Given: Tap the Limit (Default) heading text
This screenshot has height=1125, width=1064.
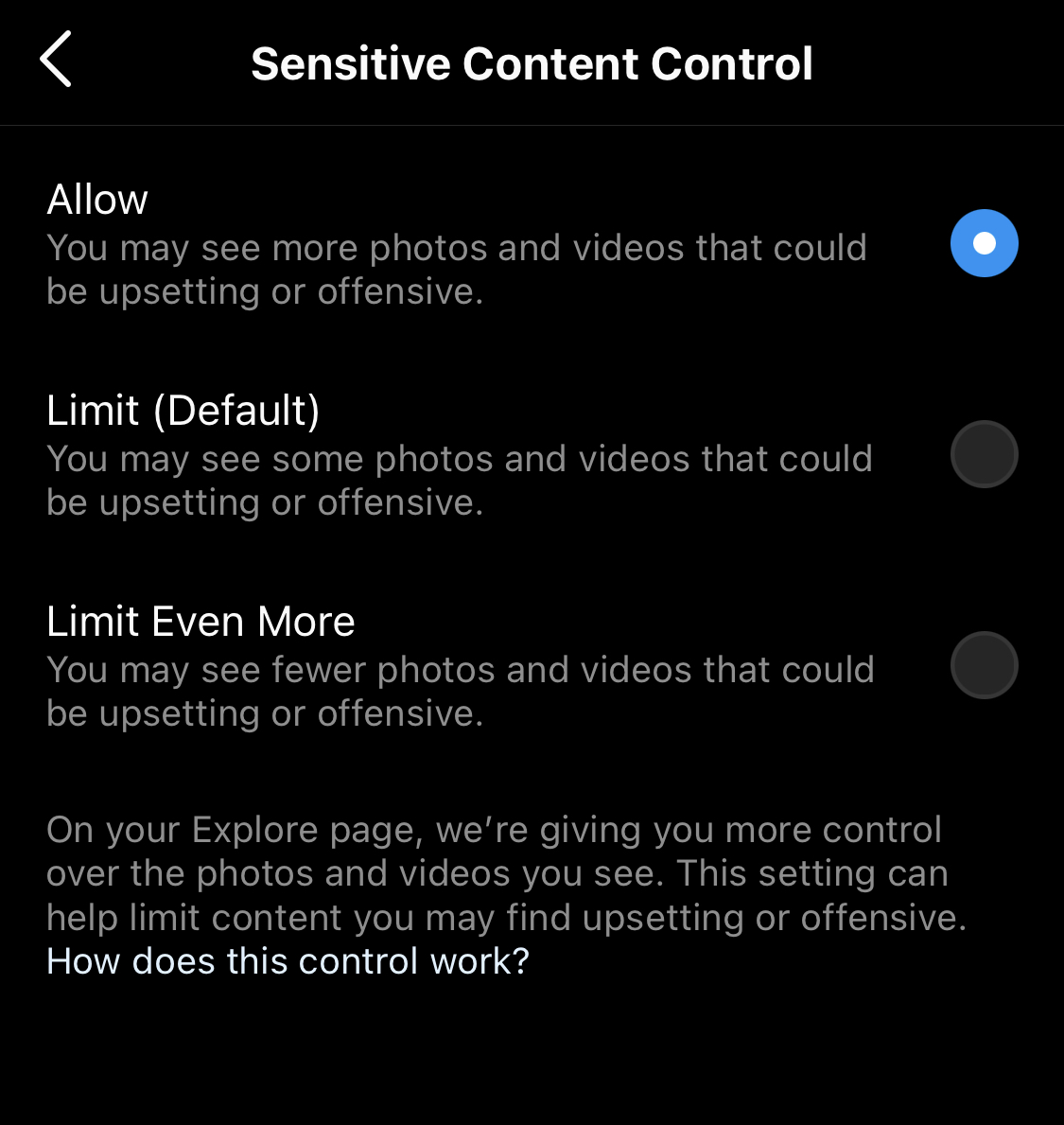Looking at the screenshot, I should click(x=183, y=410).
